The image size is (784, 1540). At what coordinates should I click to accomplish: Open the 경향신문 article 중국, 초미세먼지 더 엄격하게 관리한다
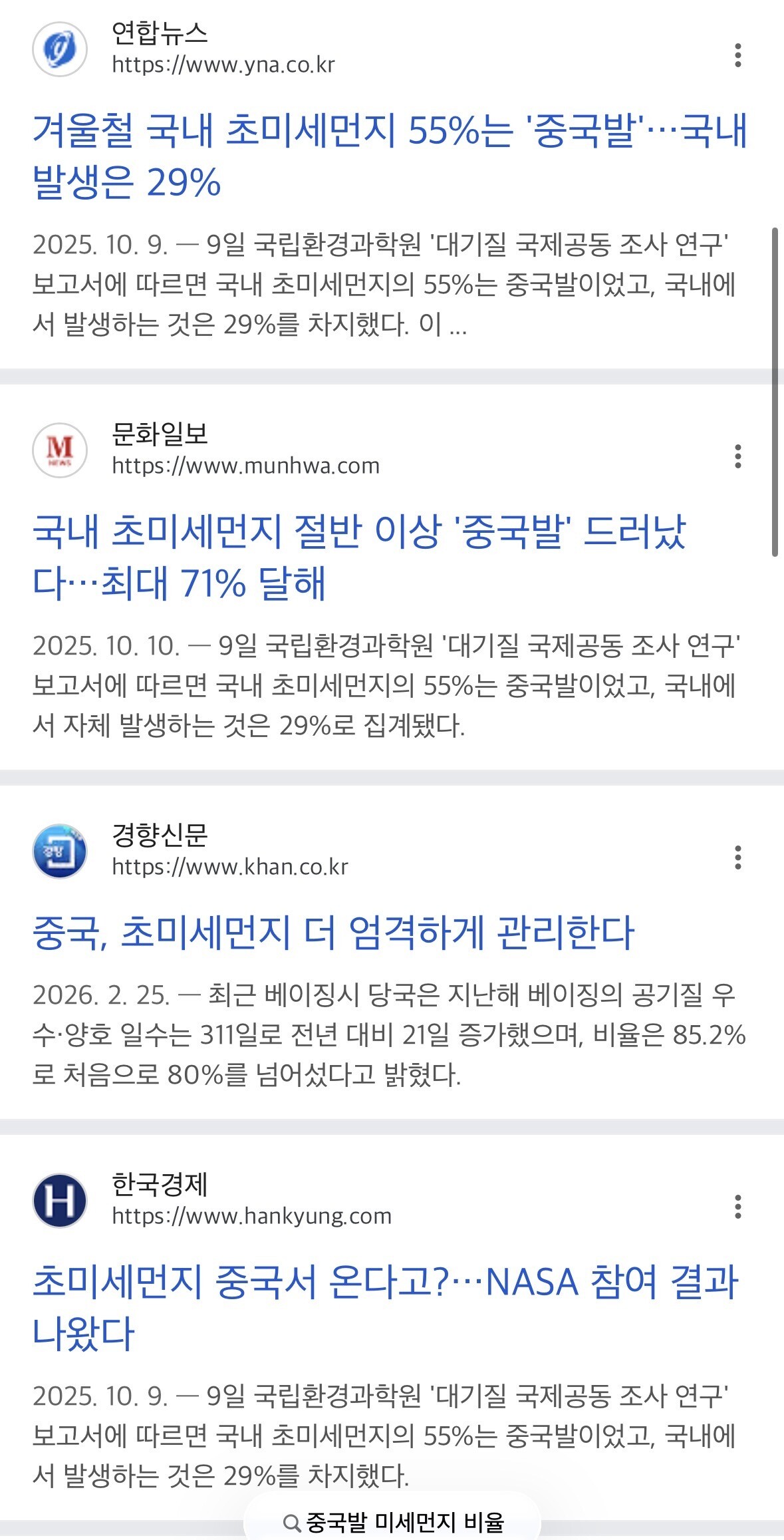pos(334,932)
